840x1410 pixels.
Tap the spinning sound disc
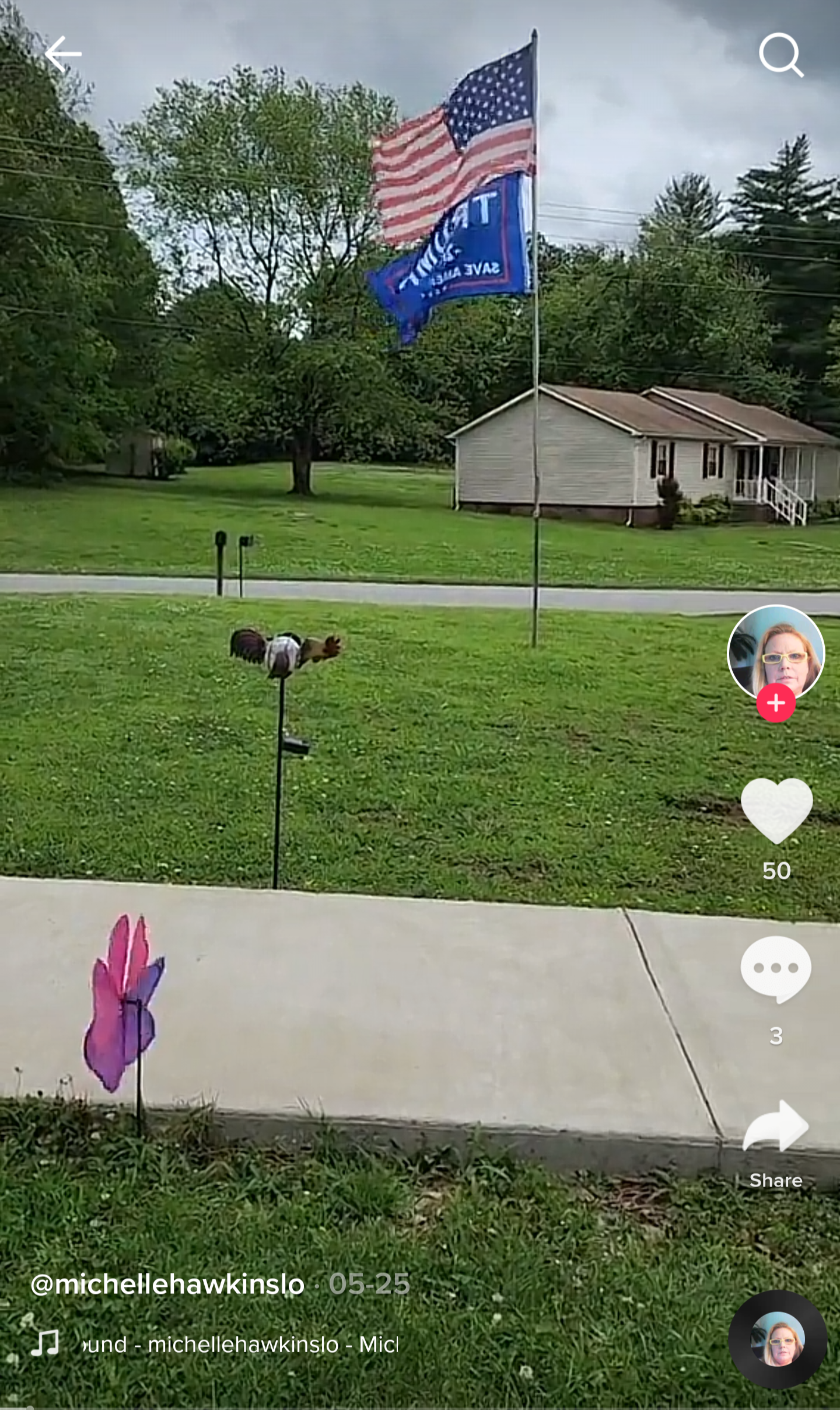click(777, 1340)
